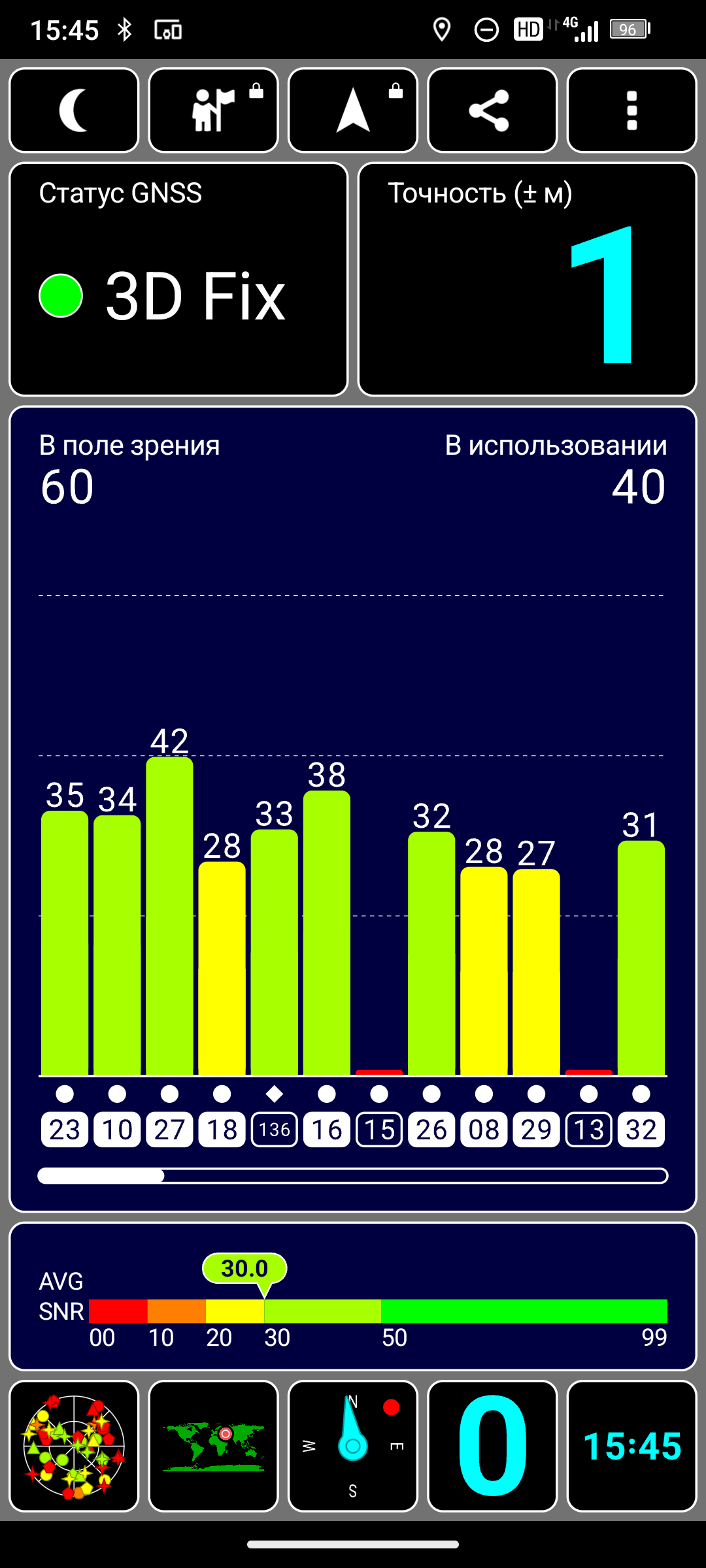Open the satellite sky view tile
This screenshot has height=1568, width=706.
pyautogui.click(x=74, y=1446)
